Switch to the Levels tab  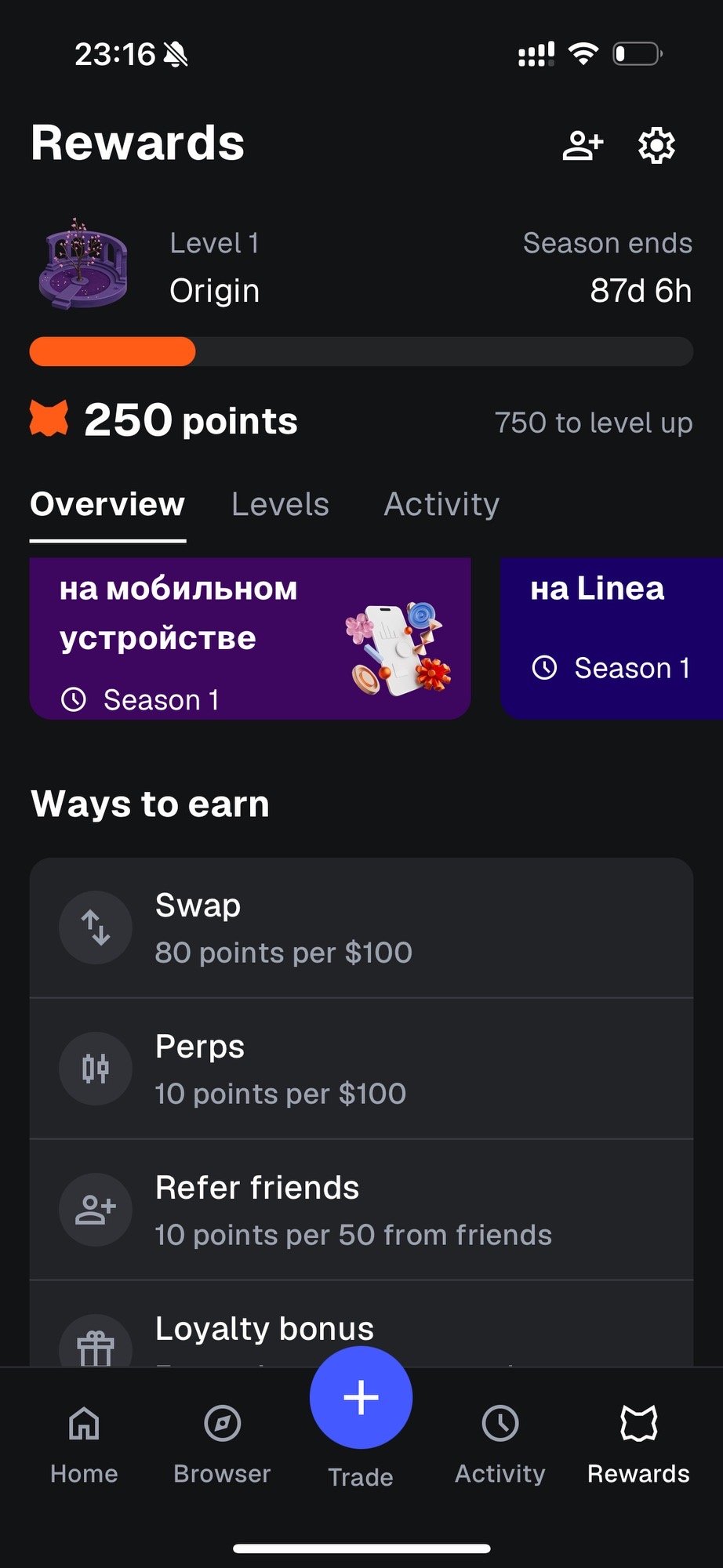tap(280, 504)
